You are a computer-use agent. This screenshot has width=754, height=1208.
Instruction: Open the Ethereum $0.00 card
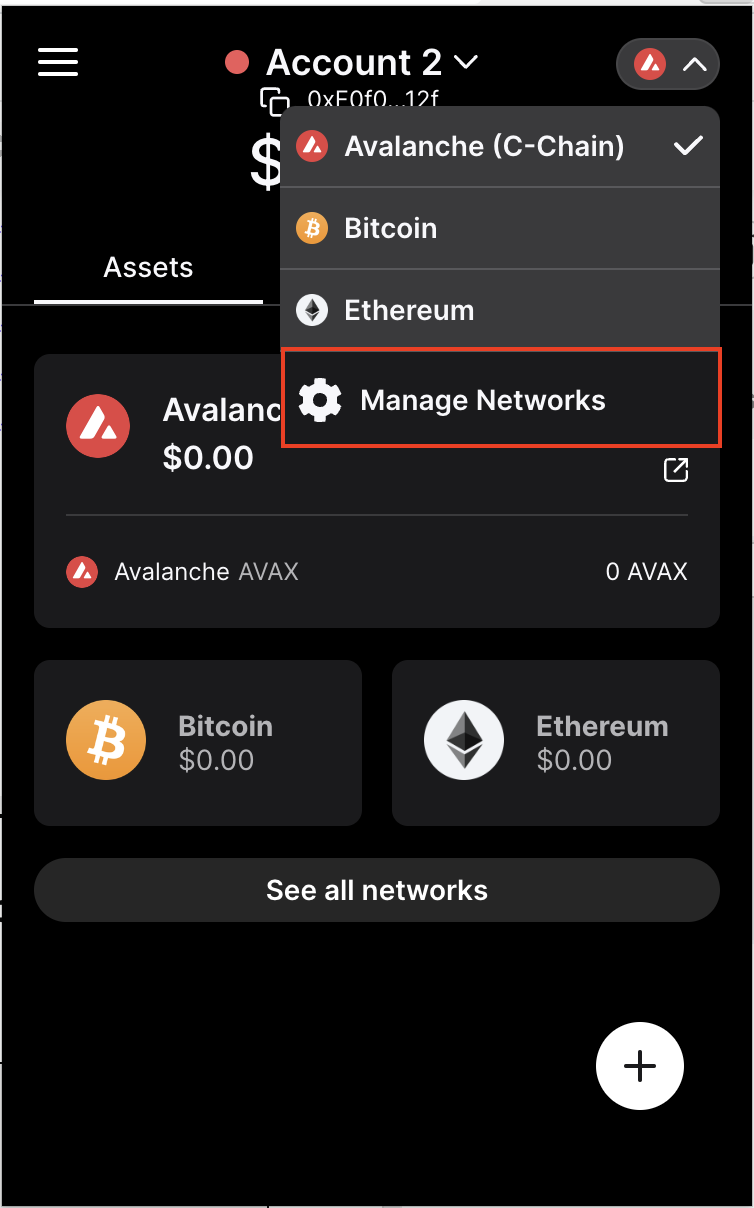pyautogui.click(x=555, y=743)
